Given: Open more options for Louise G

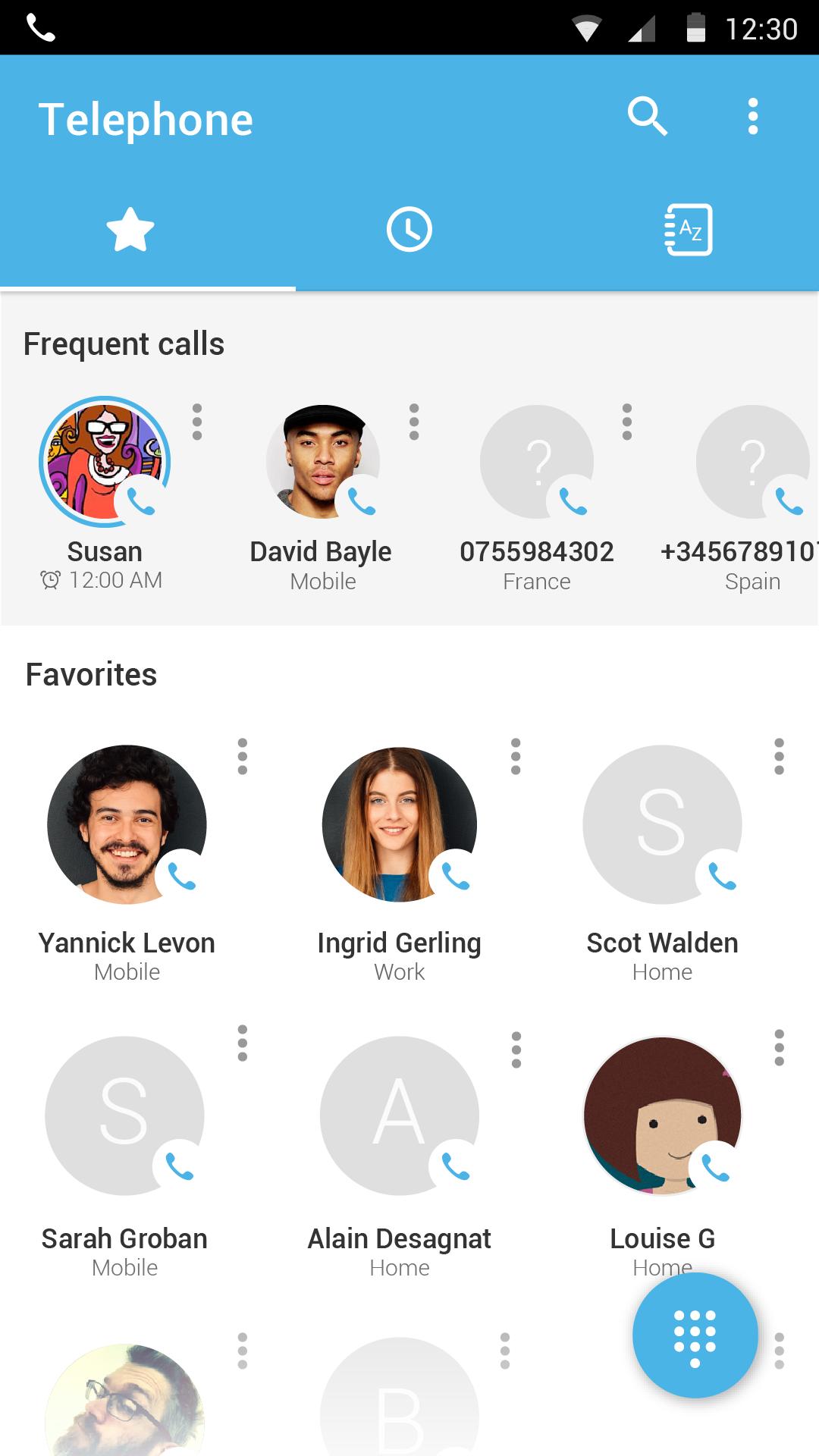Looking at the screenshot, I should tap(779, 1048).
